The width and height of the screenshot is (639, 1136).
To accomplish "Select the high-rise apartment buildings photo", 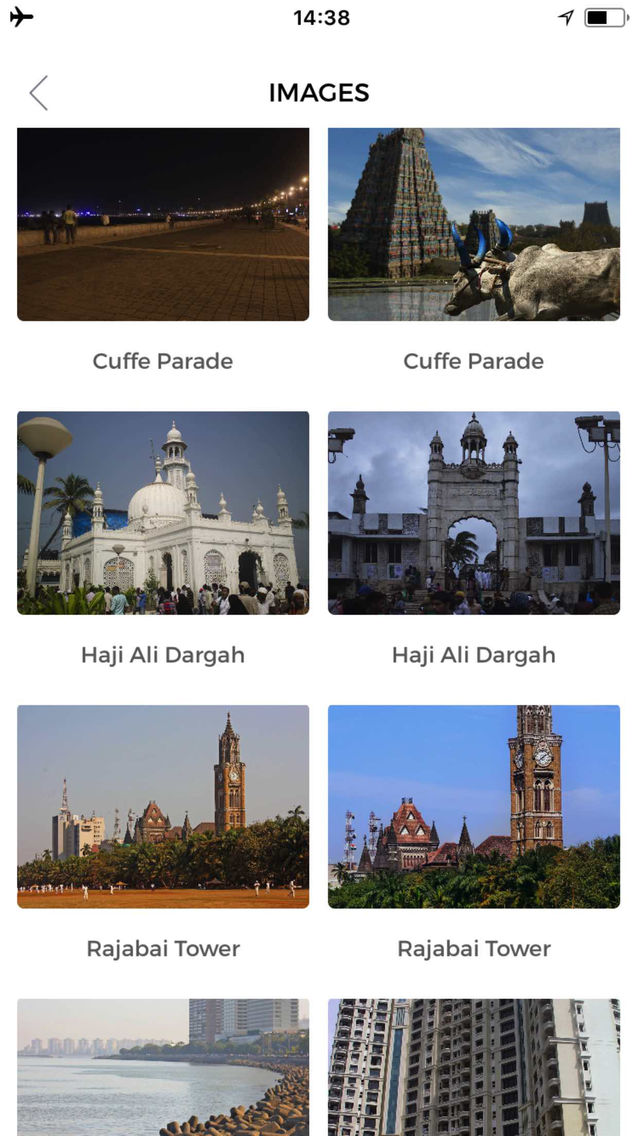I will [x=474, y=1067].
